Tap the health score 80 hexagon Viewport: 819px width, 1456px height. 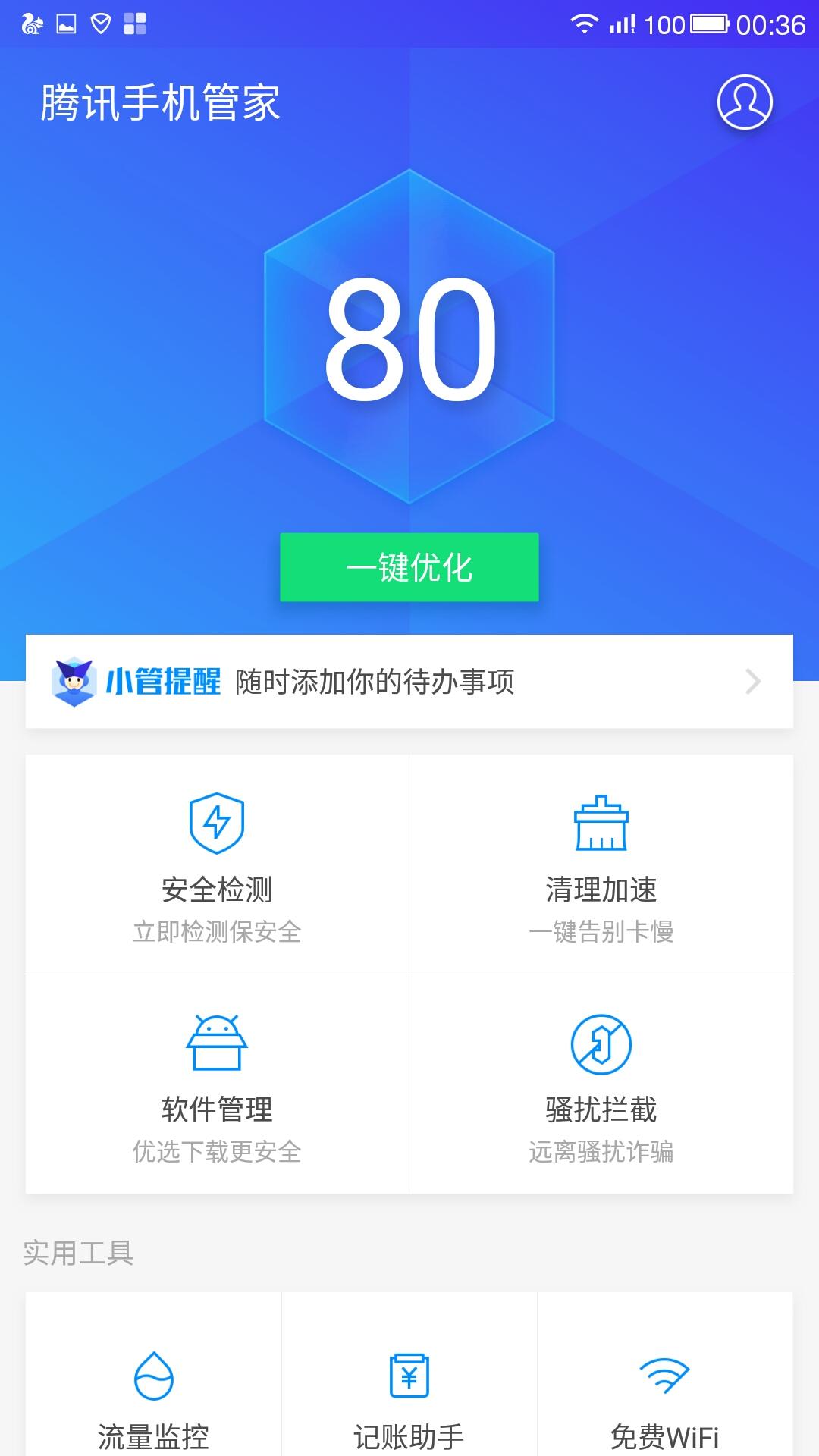pyautogui.click(x=409, y=336)
